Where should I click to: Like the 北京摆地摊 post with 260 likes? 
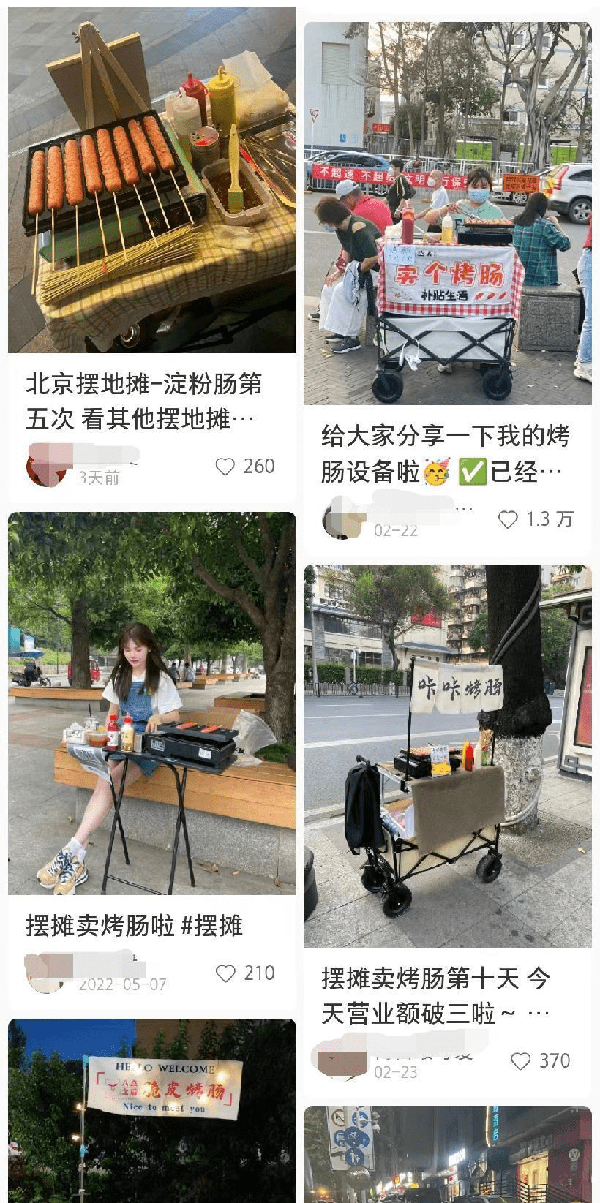coord(226,467)
